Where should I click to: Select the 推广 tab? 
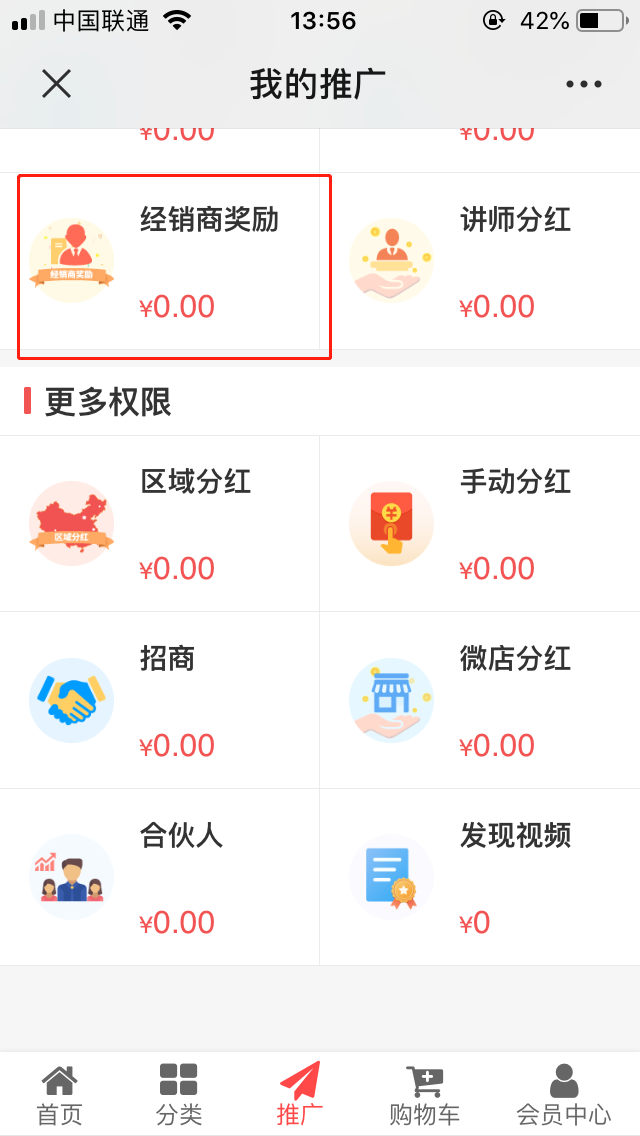tap(300, 1095)
